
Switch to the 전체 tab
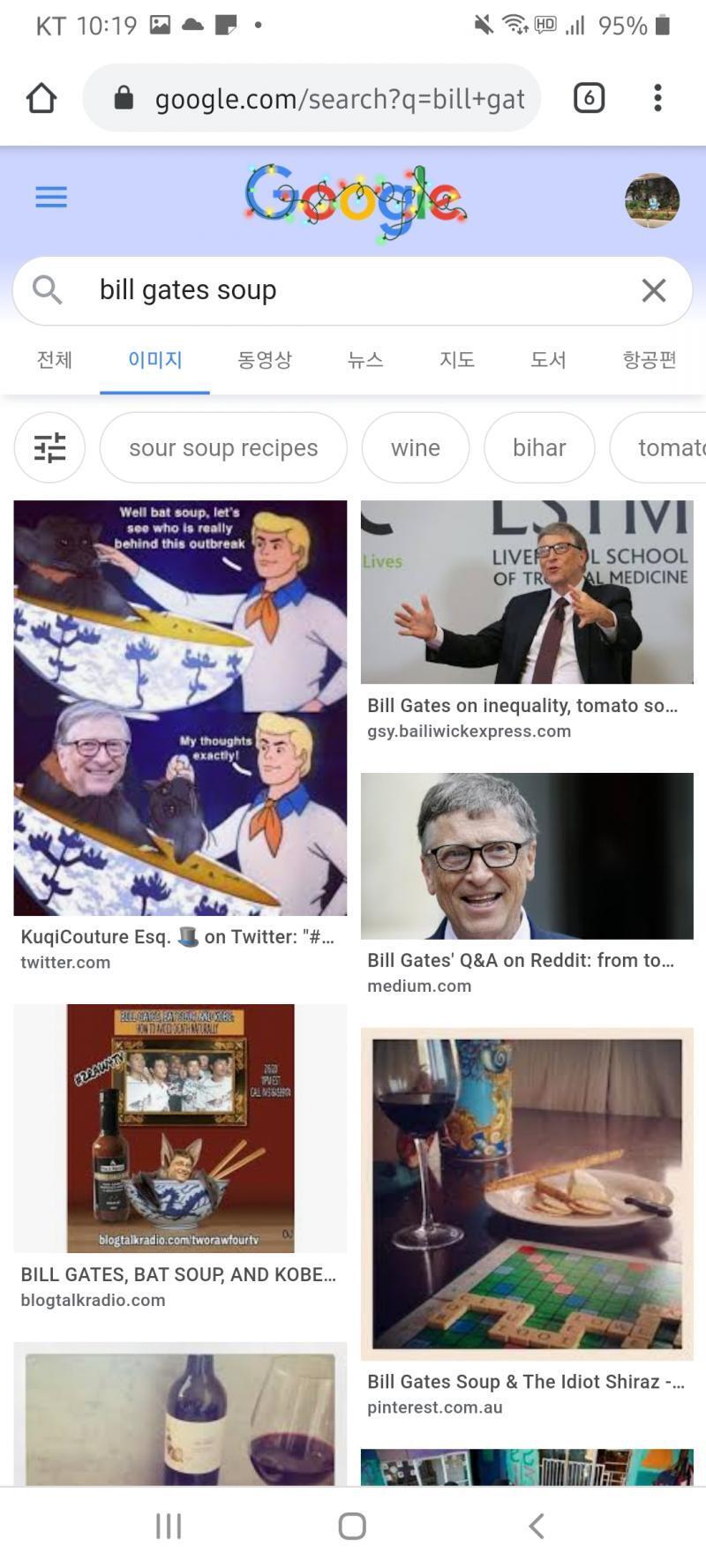point(55,360)
